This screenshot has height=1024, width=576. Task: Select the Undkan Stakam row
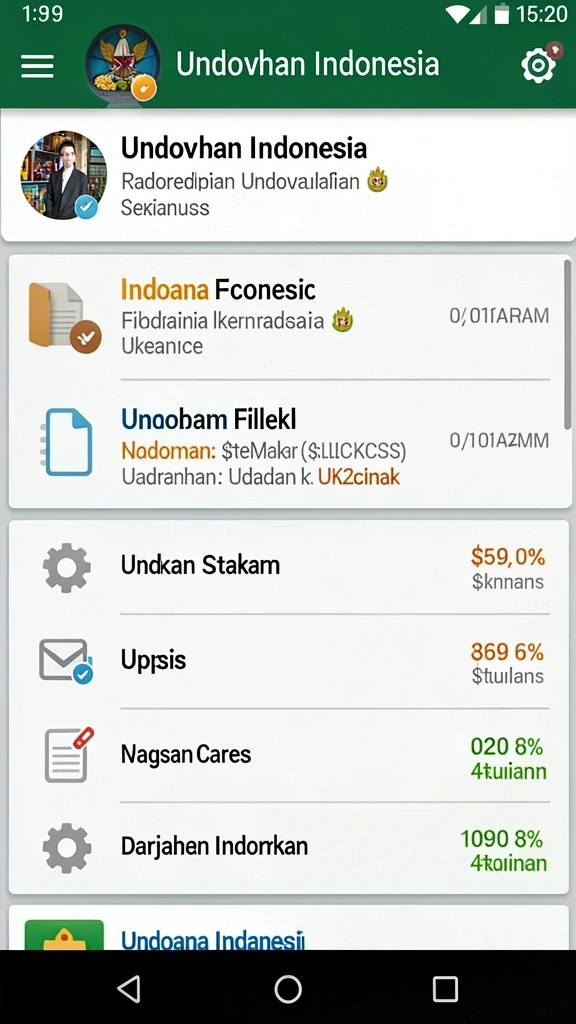[x=288, y=567]
